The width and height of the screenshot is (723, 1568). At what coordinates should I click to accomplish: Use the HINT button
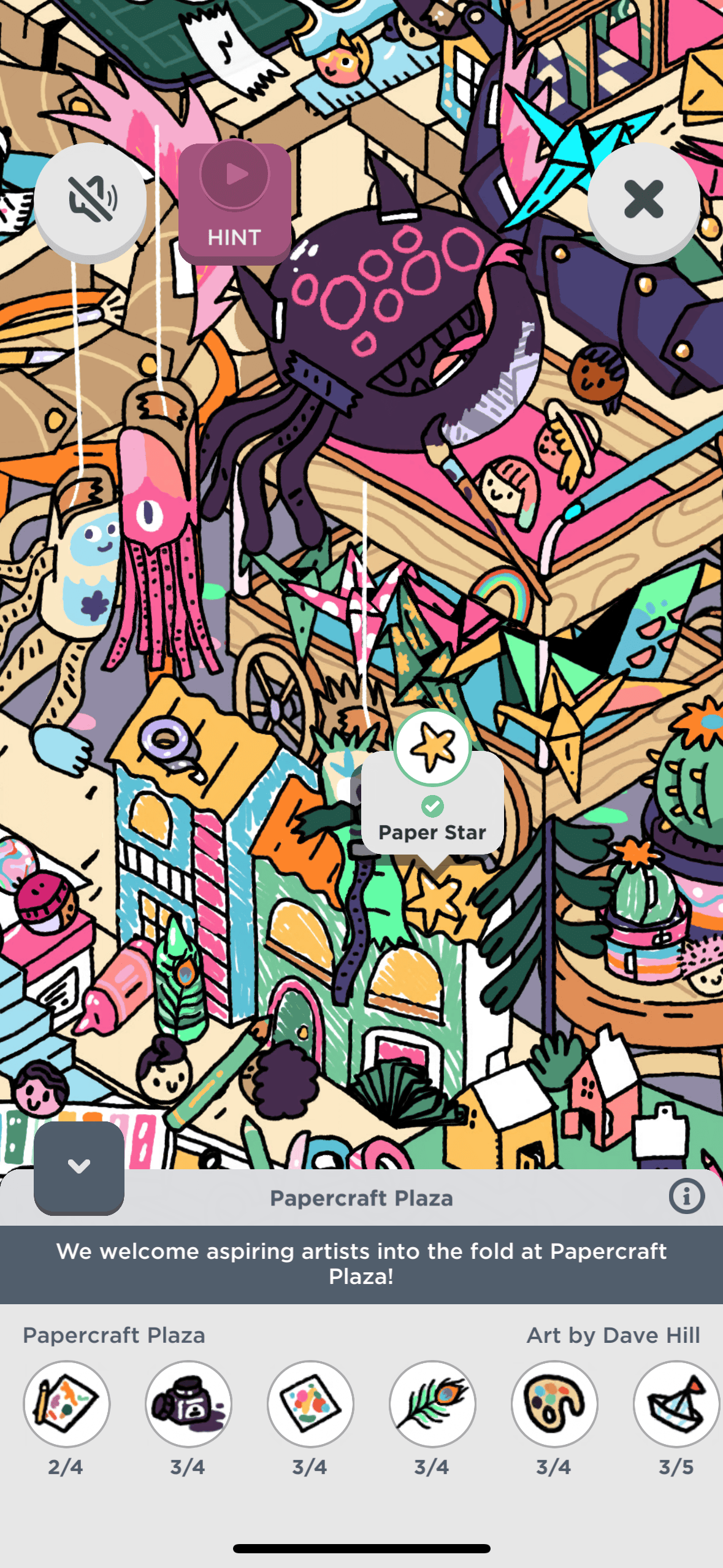coord(234,203)
